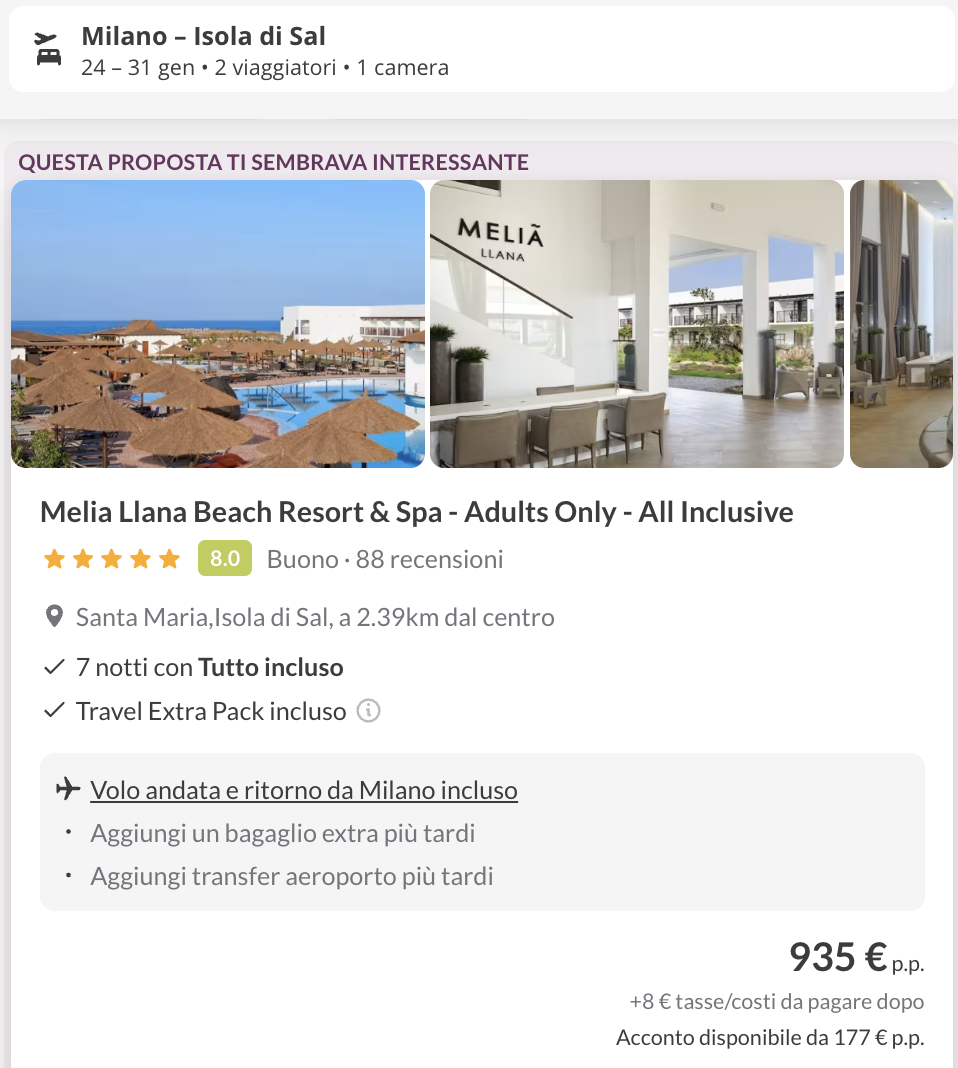Viewport: 958px width, 1068px height.
Task: Open the Milano return flight details link
Action: [304, 790]
